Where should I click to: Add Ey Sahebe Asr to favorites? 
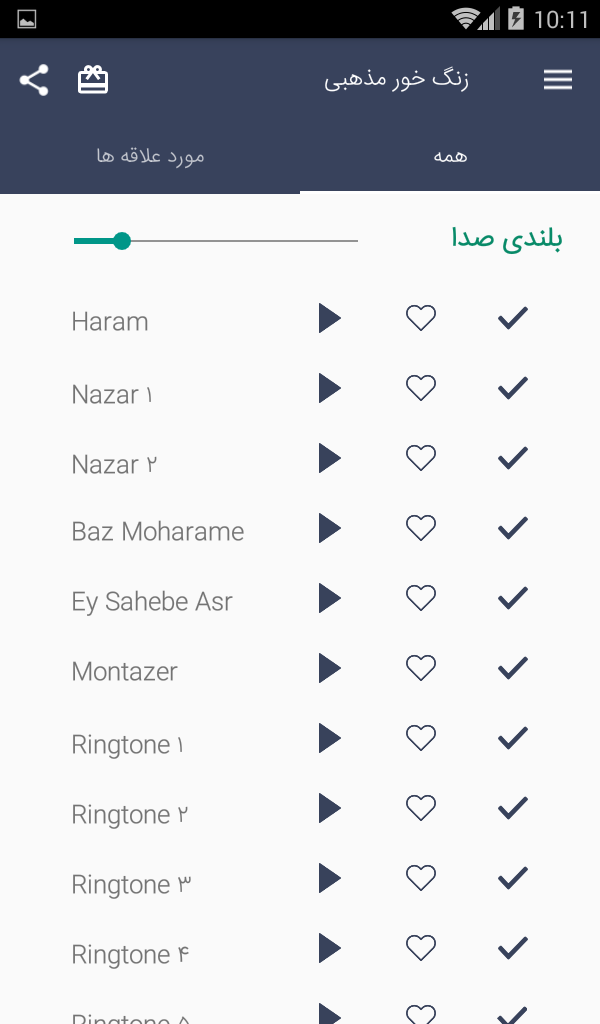[x=420, y=598]
